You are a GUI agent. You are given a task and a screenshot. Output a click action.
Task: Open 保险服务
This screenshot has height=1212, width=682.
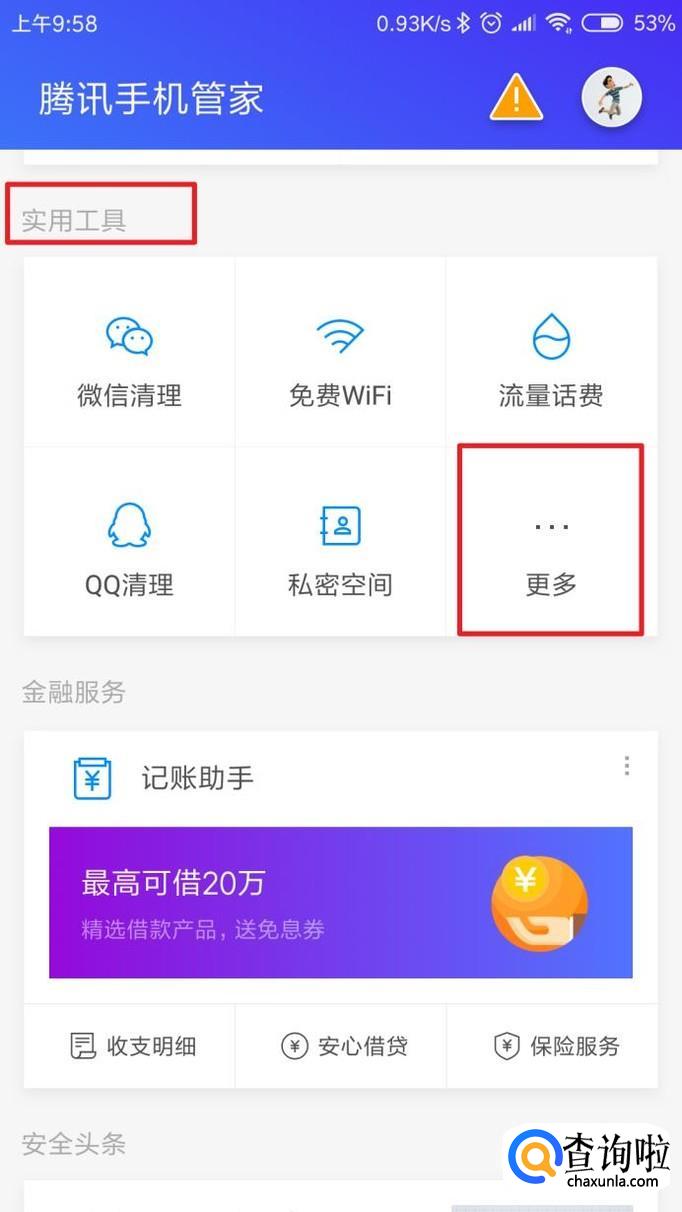coord(557,1047)
